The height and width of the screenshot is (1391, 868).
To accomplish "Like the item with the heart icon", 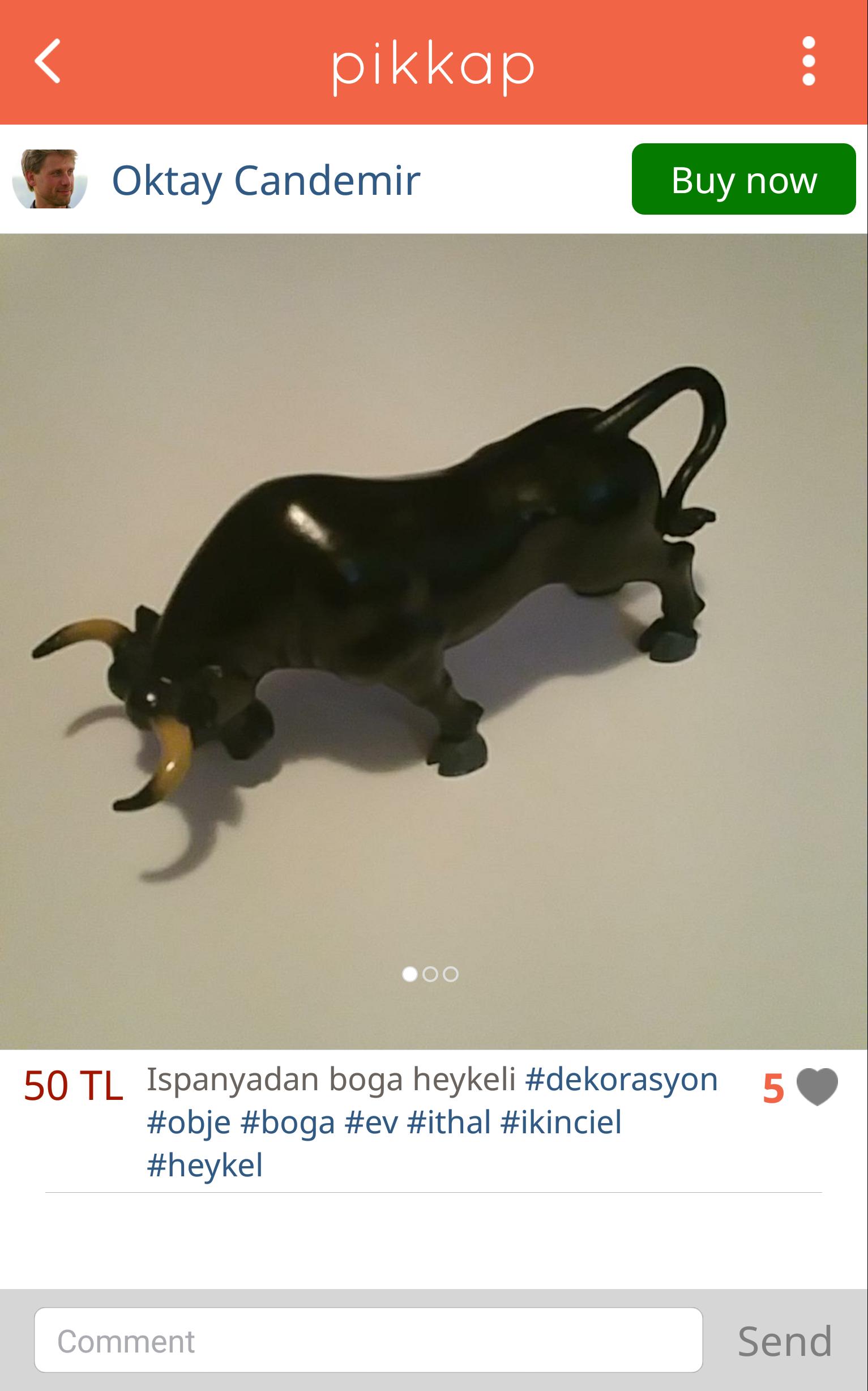I will pyautogui.click(x=817, y=1087).
